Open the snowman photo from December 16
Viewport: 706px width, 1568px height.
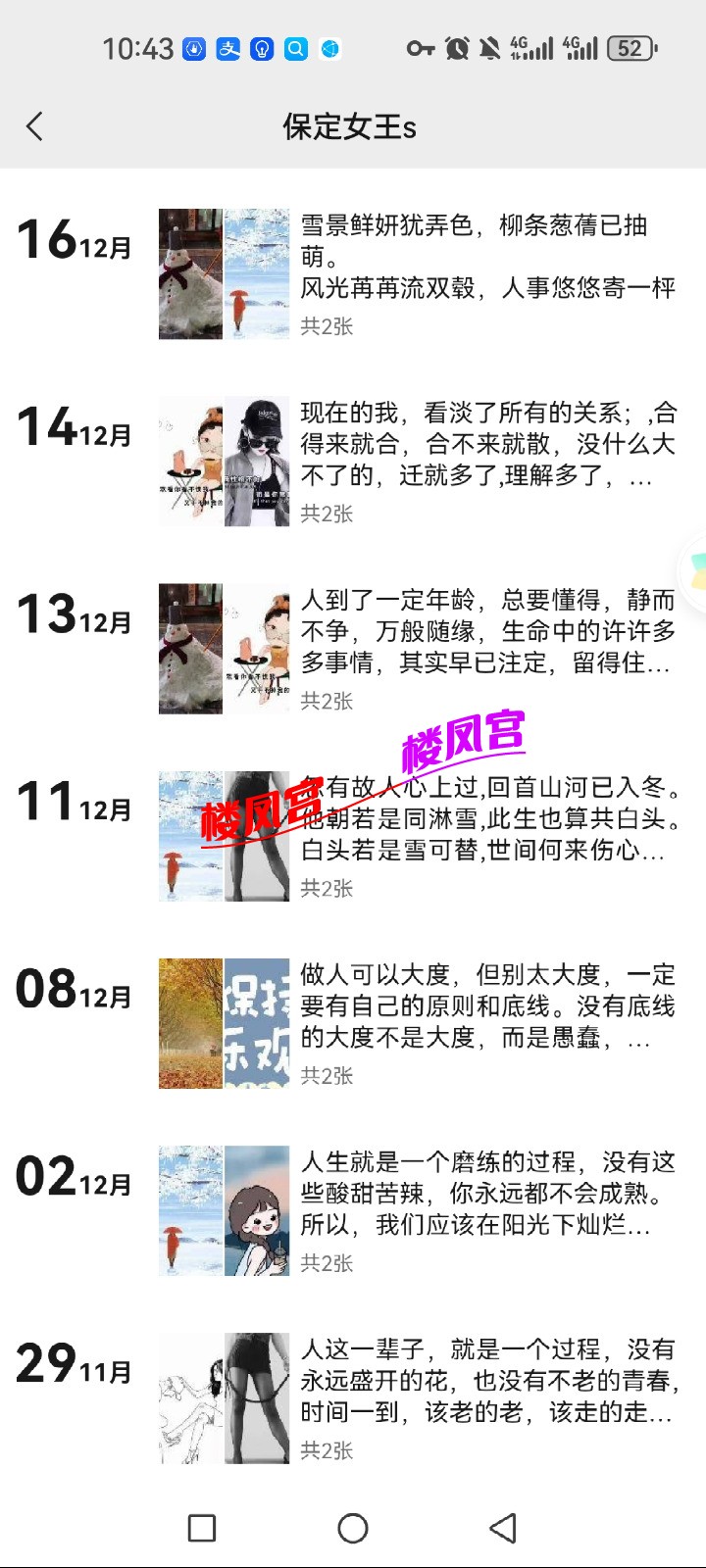click(x=189, y=271)
